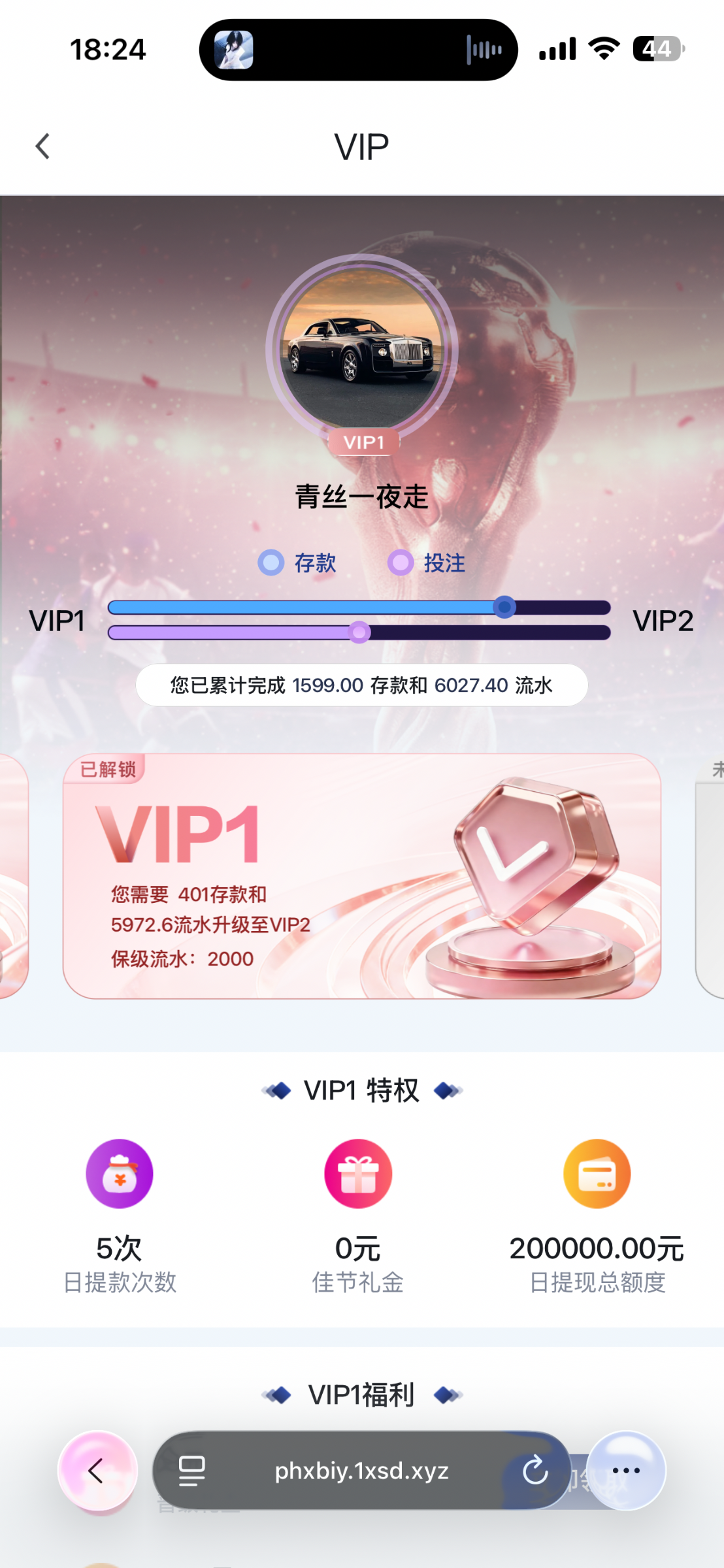This screenshot has height=1568, width=724.
Task: Tap the phxbiy.1xsd.xyz address bar
Action: tap(361, 1471)
